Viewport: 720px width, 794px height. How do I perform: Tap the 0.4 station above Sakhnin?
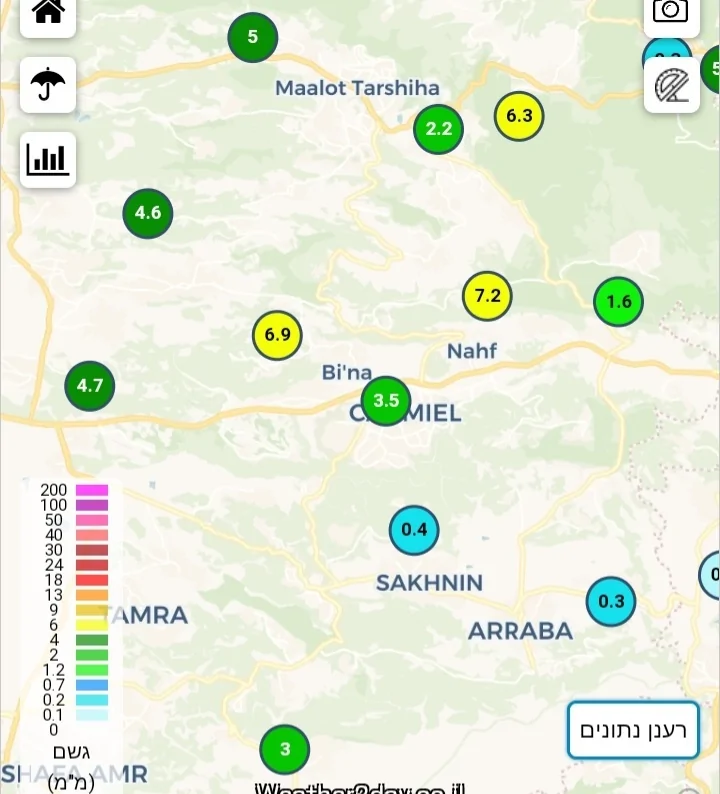click(414, 530)
